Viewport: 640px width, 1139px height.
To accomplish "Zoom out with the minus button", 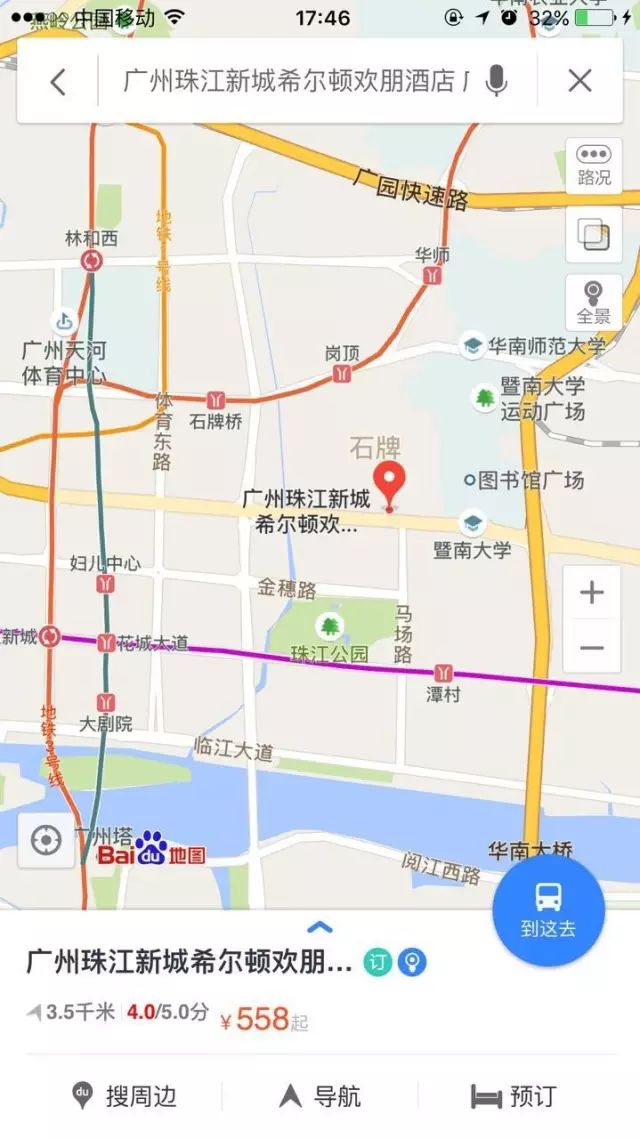I will [592, 646].
